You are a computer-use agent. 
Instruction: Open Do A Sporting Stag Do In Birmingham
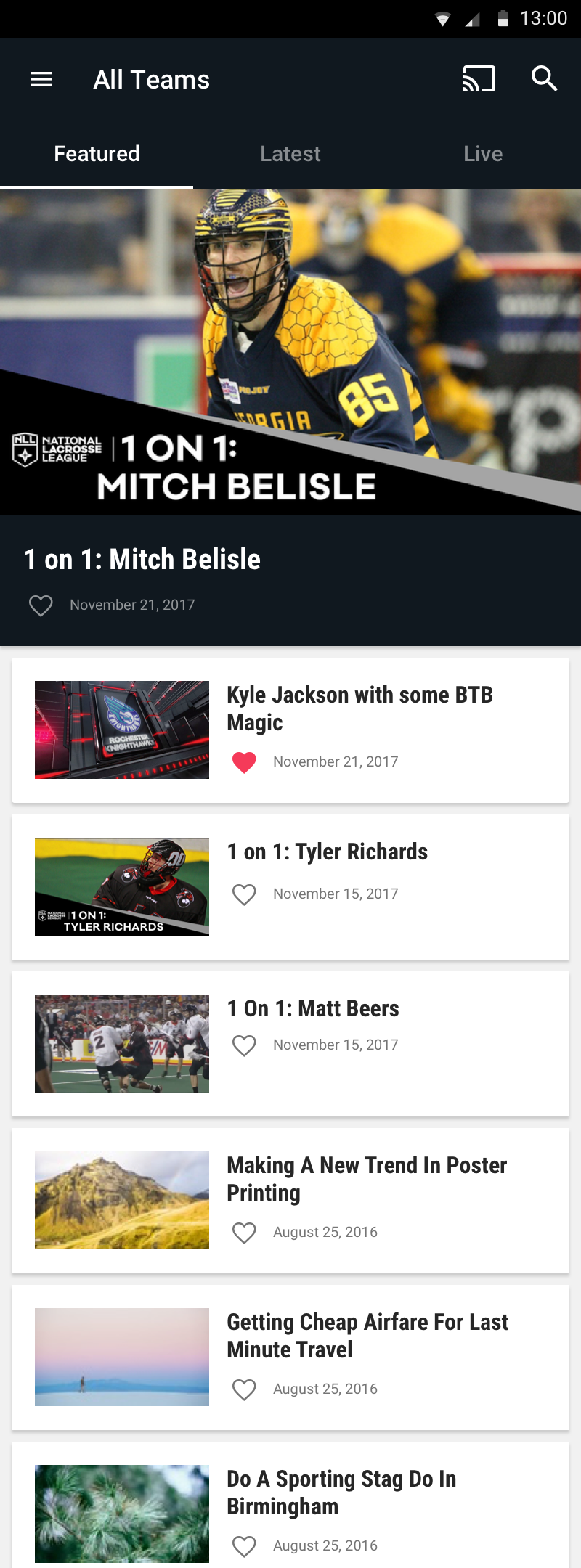click(x=341, y=1492)
